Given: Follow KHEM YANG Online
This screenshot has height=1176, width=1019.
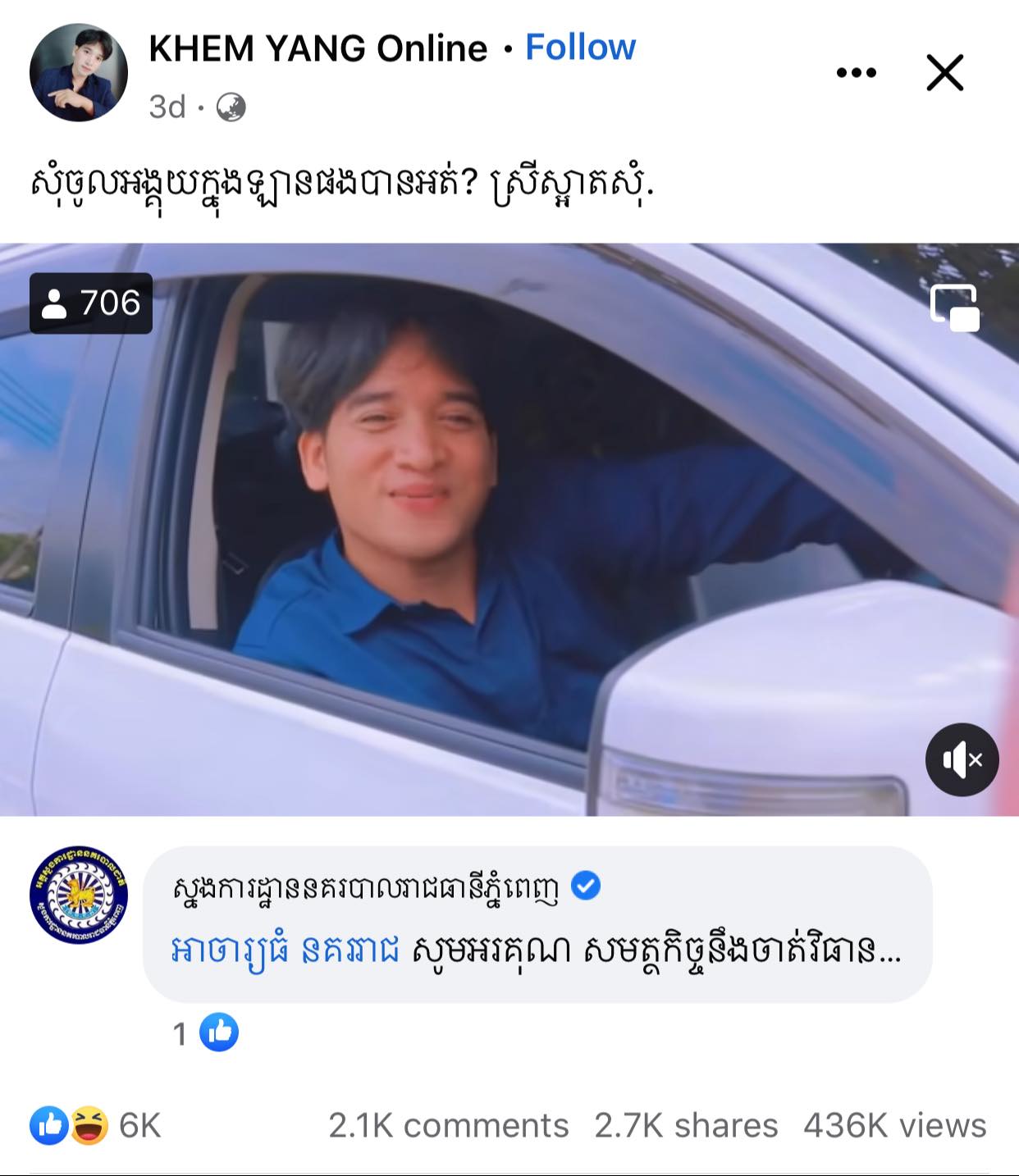Looking at the screenshot, I should click(579, 48).
